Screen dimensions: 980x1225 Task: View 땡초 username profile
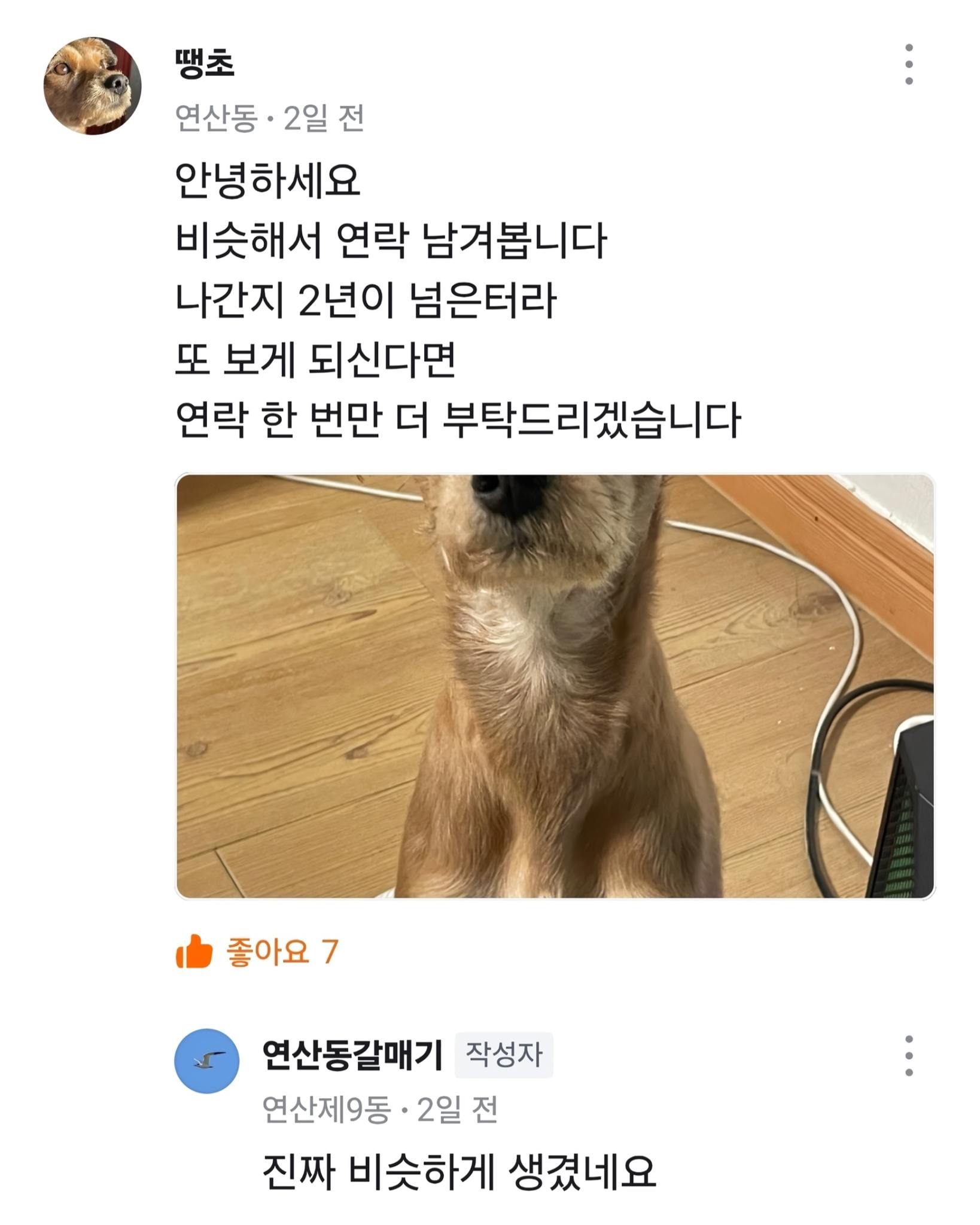click(205, 64)
